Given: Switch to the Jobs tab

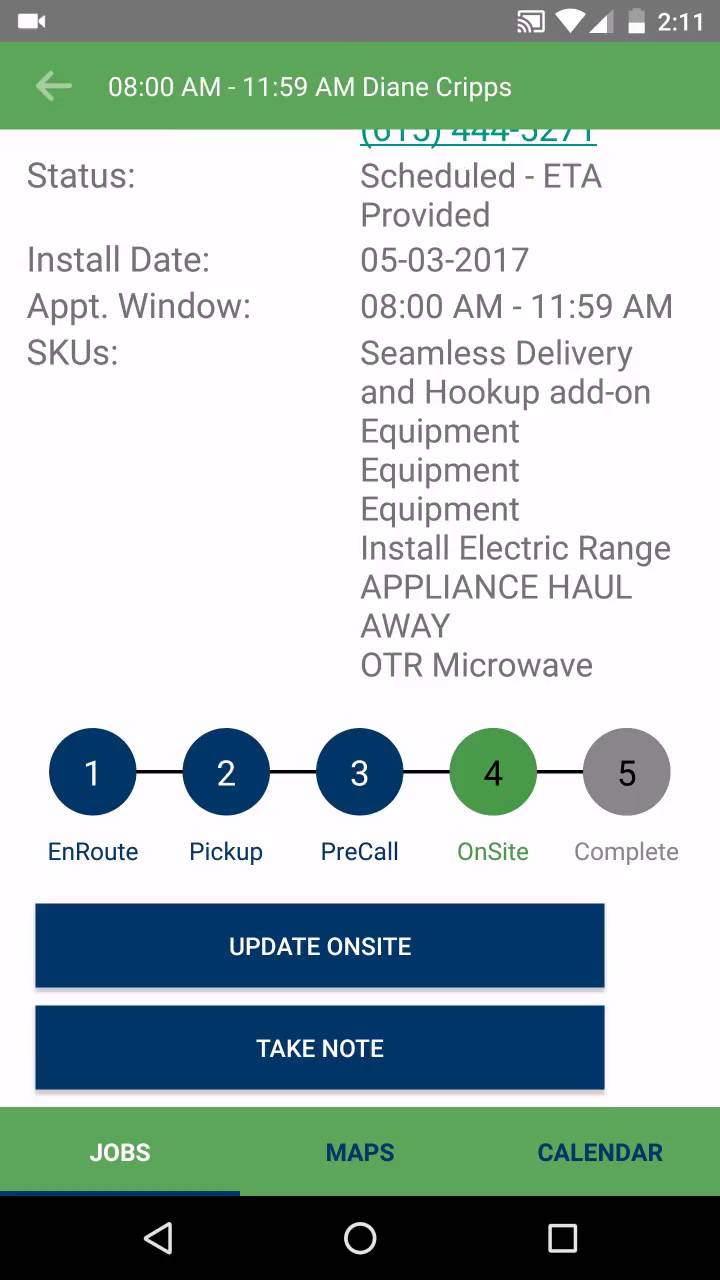Looking at the screenshot, I should [120, 1152].
